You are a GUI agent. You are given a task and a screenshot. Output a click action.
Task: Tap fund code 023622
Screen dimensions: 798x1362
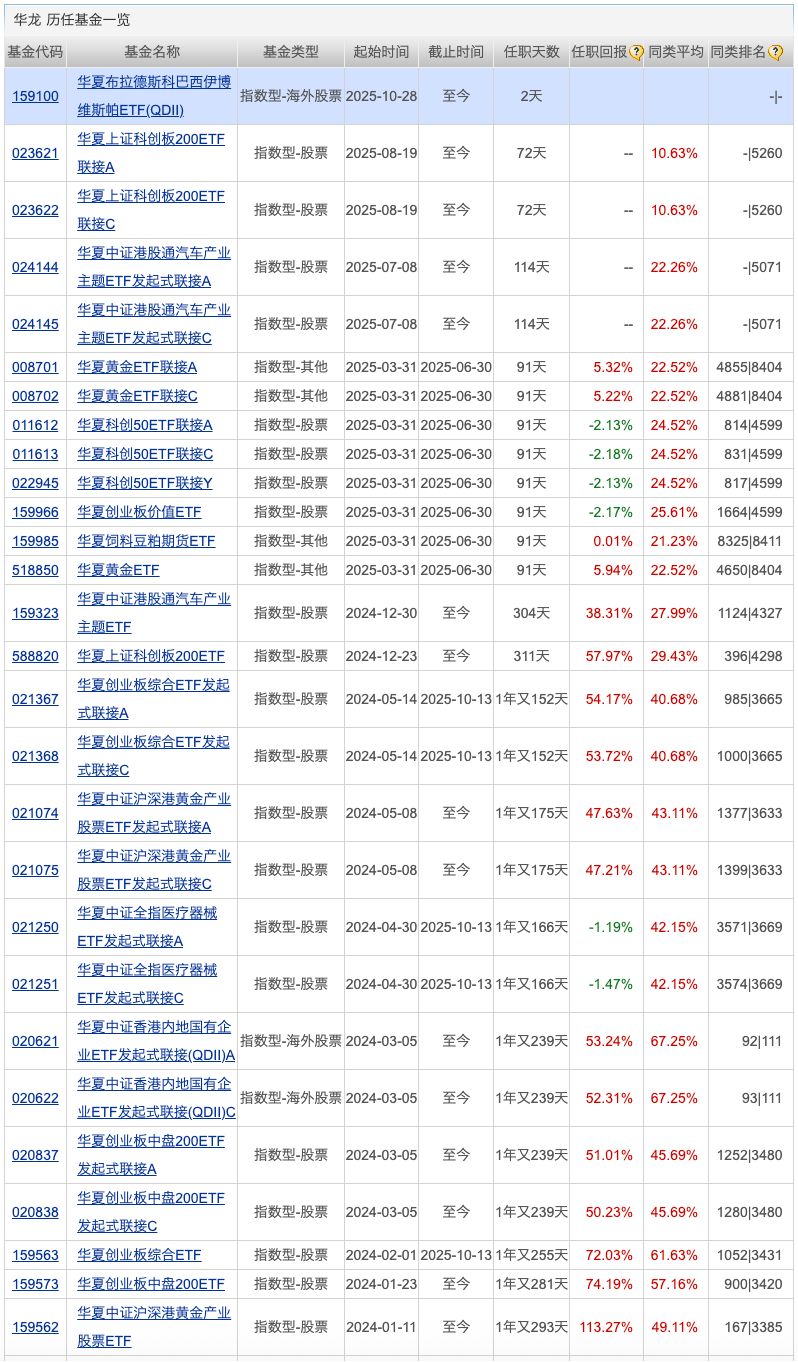coord(35,210)
